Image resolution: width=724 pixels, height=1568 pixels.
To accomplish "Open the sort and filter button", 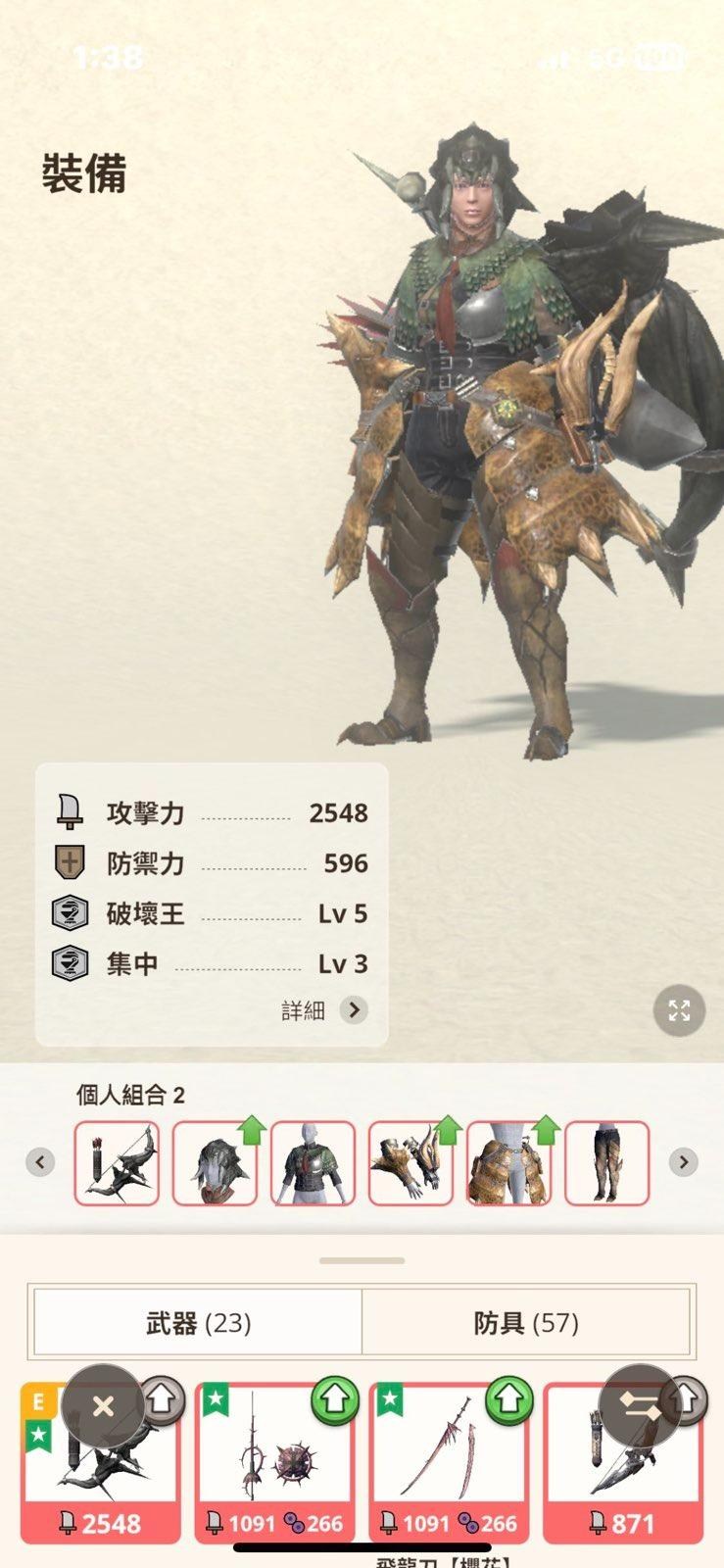I will [640, 1407].
